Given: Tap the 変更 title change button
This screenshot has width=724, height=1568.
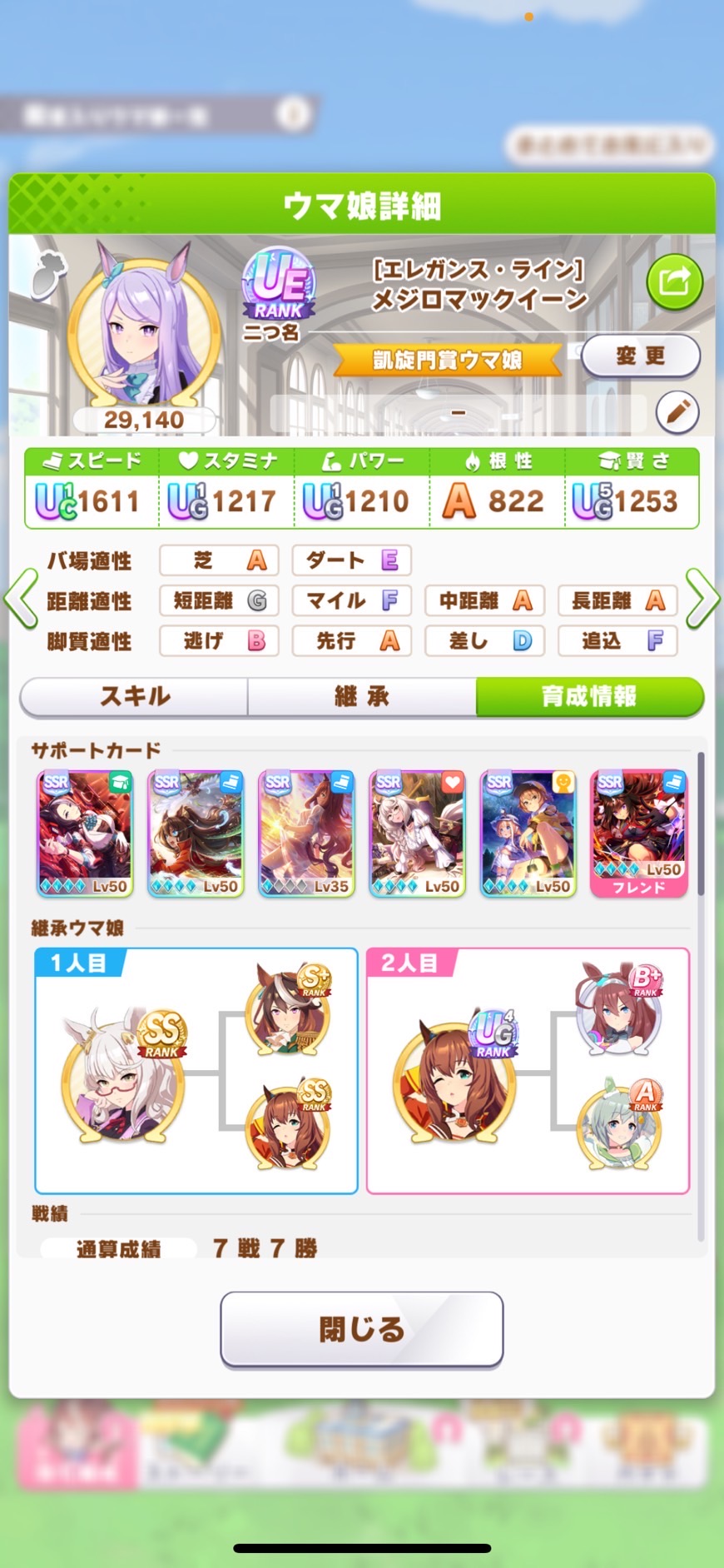Looking at the screenshot, I should pos(640,356).
